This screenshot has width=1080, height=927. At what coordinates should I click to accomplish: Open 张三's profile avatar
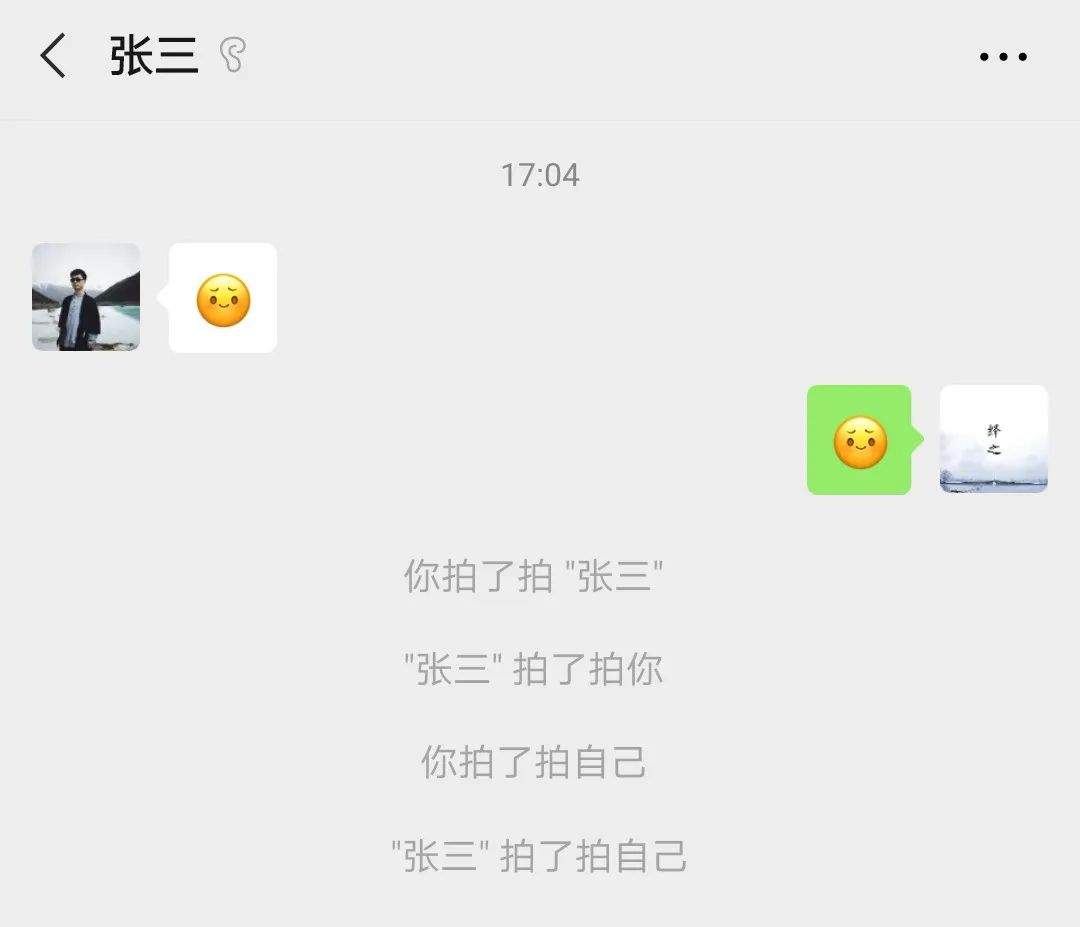tap(86, 297)
